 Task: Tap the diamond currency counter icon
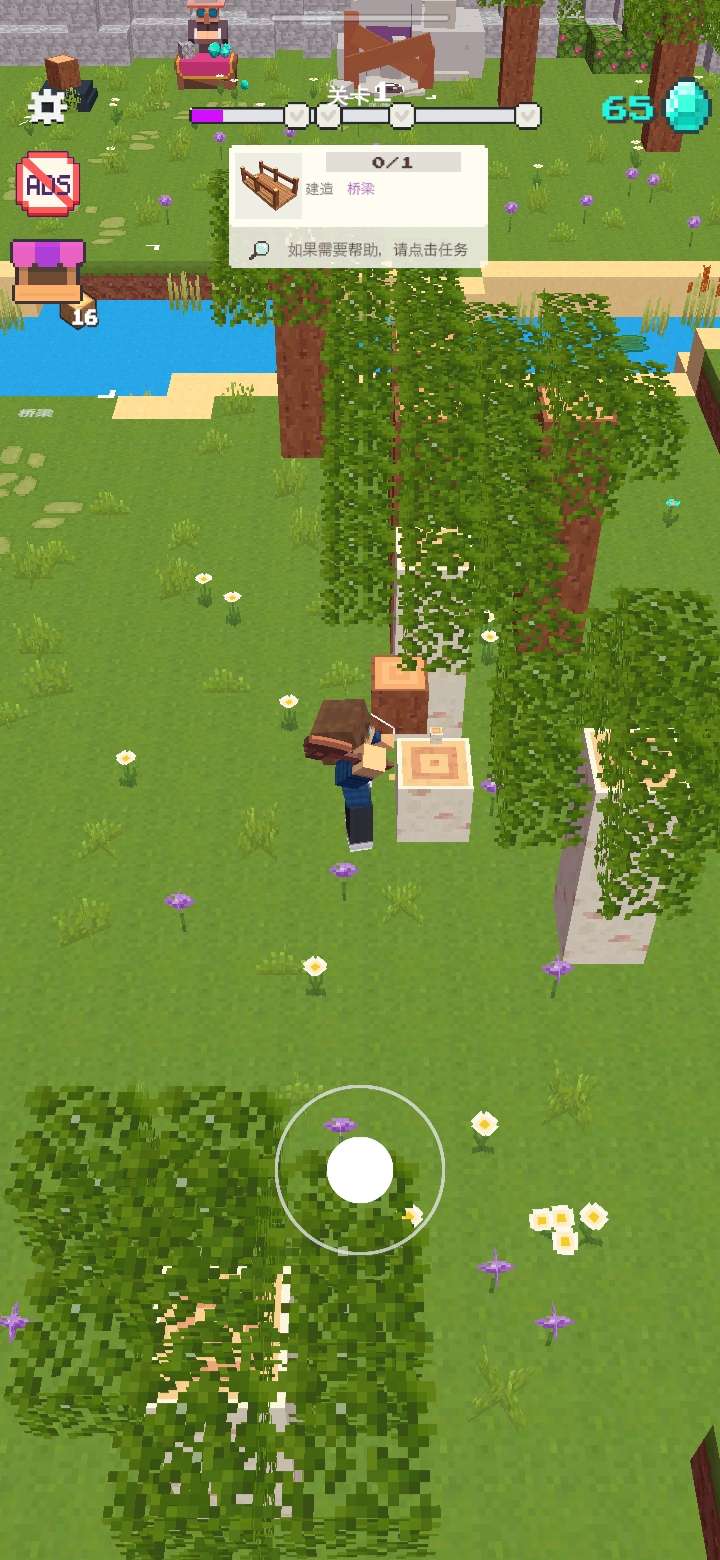click(686, 106)
